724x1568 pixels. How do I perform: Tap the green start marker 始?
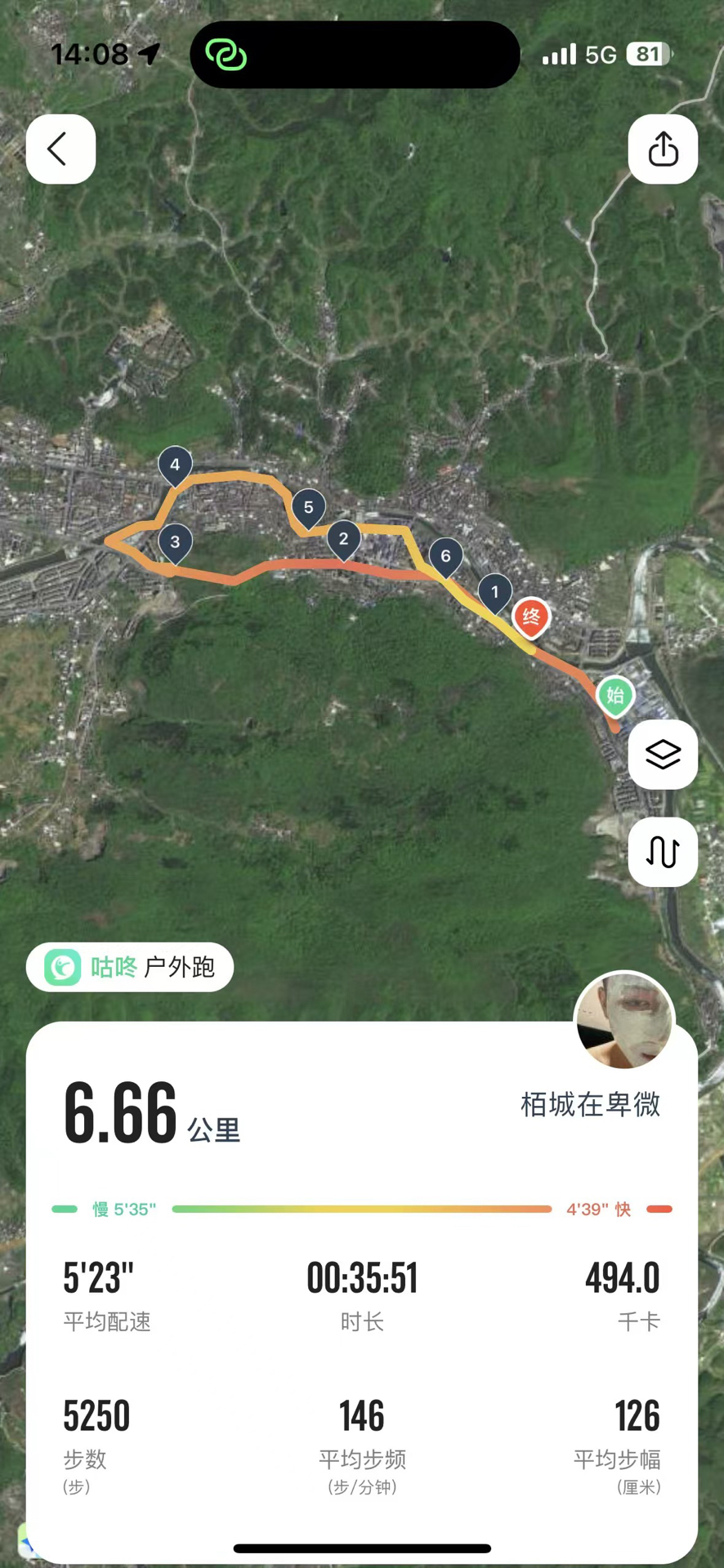pos(615,696)
